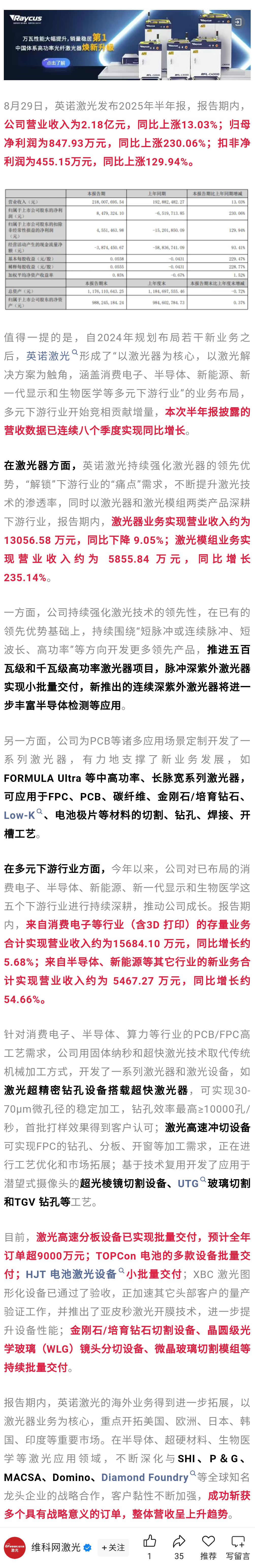Open the 维科网激光 account profile
This screenshot has height=1568, width=255.
pos(56,1547)
